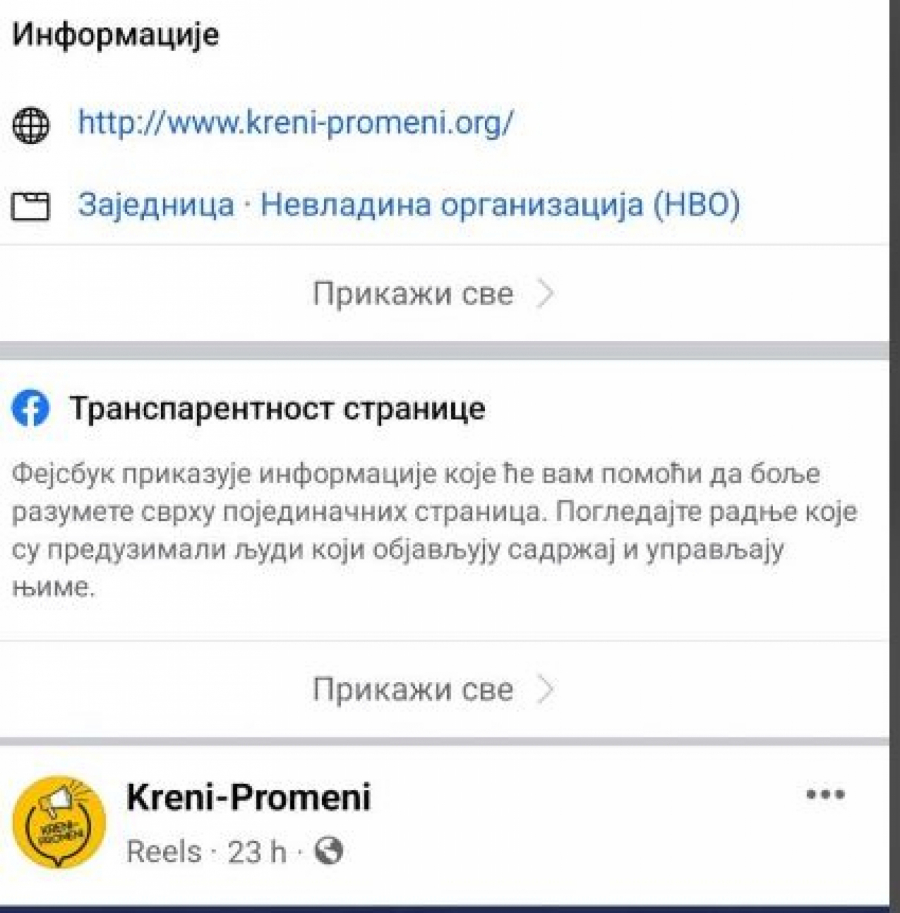Open the post's three-dot options menu
Image resolution: width=900 pixels, height=913 pixels.
[825, 795]
